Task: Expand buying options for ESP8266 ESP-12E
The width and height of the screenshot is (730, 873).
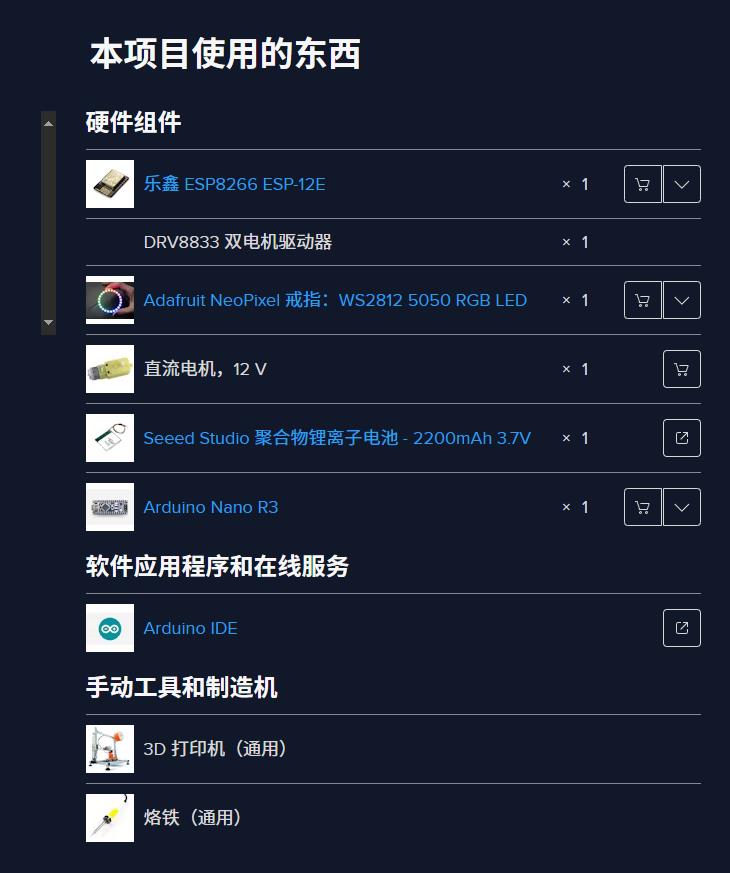Action: [682, 184]
